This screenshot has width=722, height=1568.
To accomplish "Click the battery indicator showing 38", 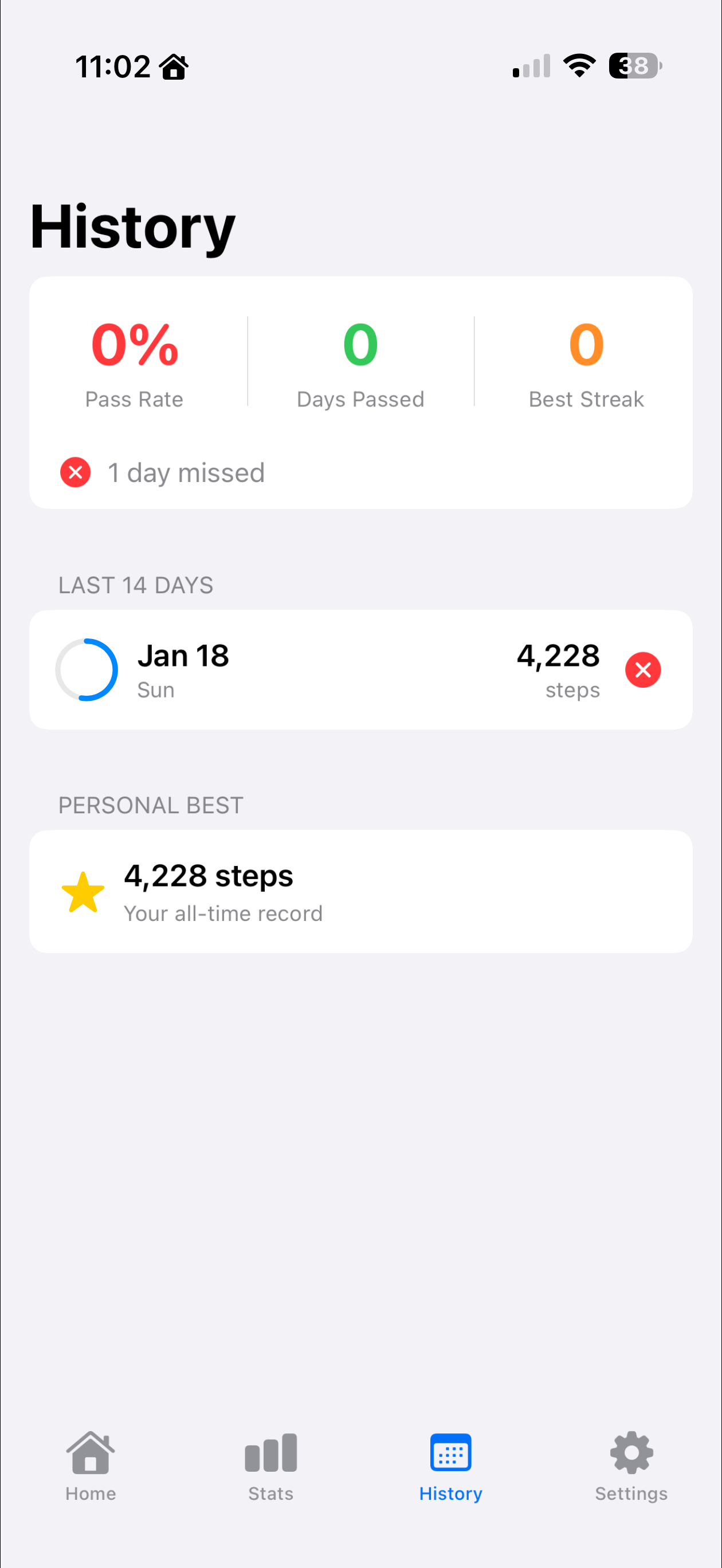I will tap(633, 66).
